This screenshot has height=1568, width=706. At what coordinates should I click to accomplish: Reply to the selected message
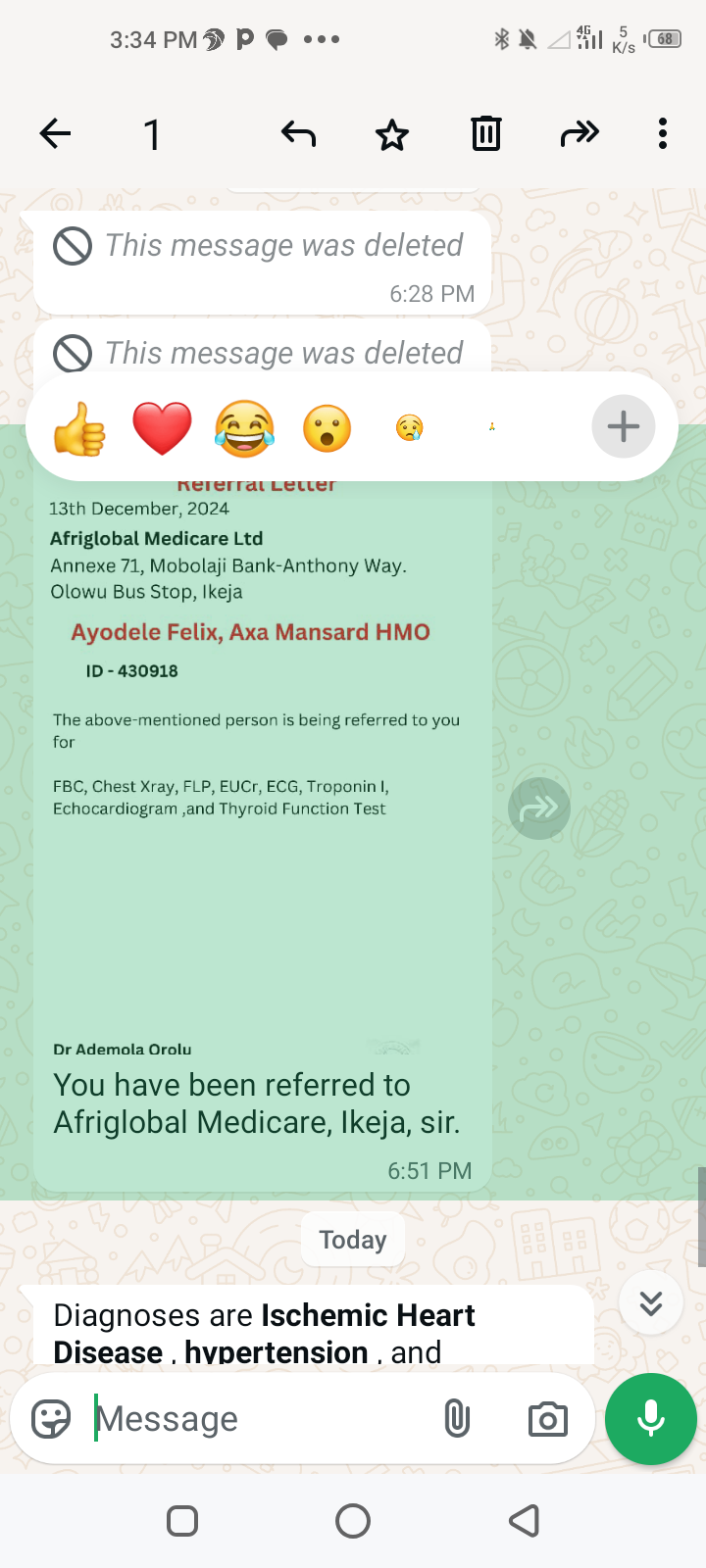click(x=298, y=133)
